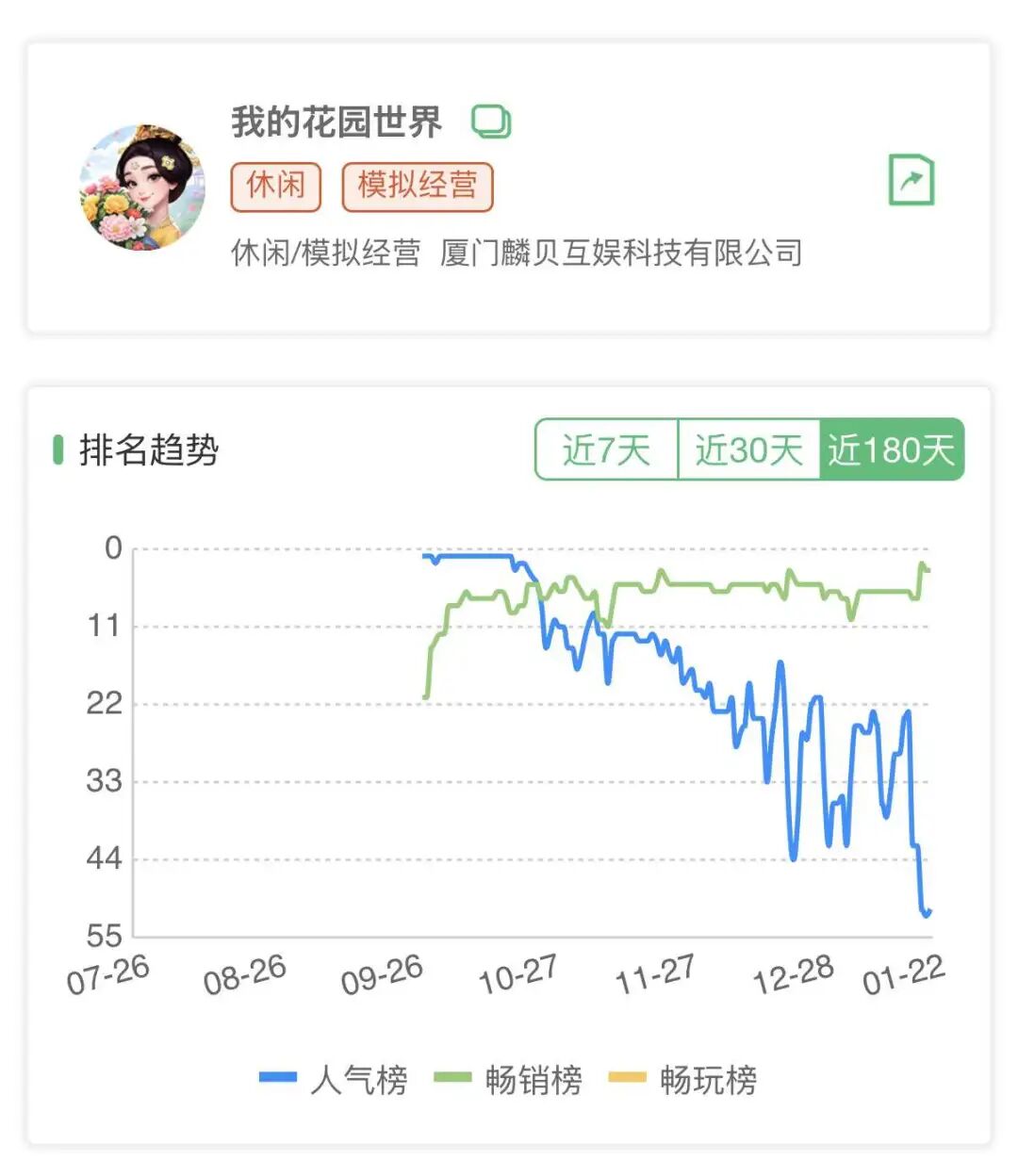This screenshot has width=1018, height=1176.
Task: Share this game's ranking page
Action: [x=911, y=180]
